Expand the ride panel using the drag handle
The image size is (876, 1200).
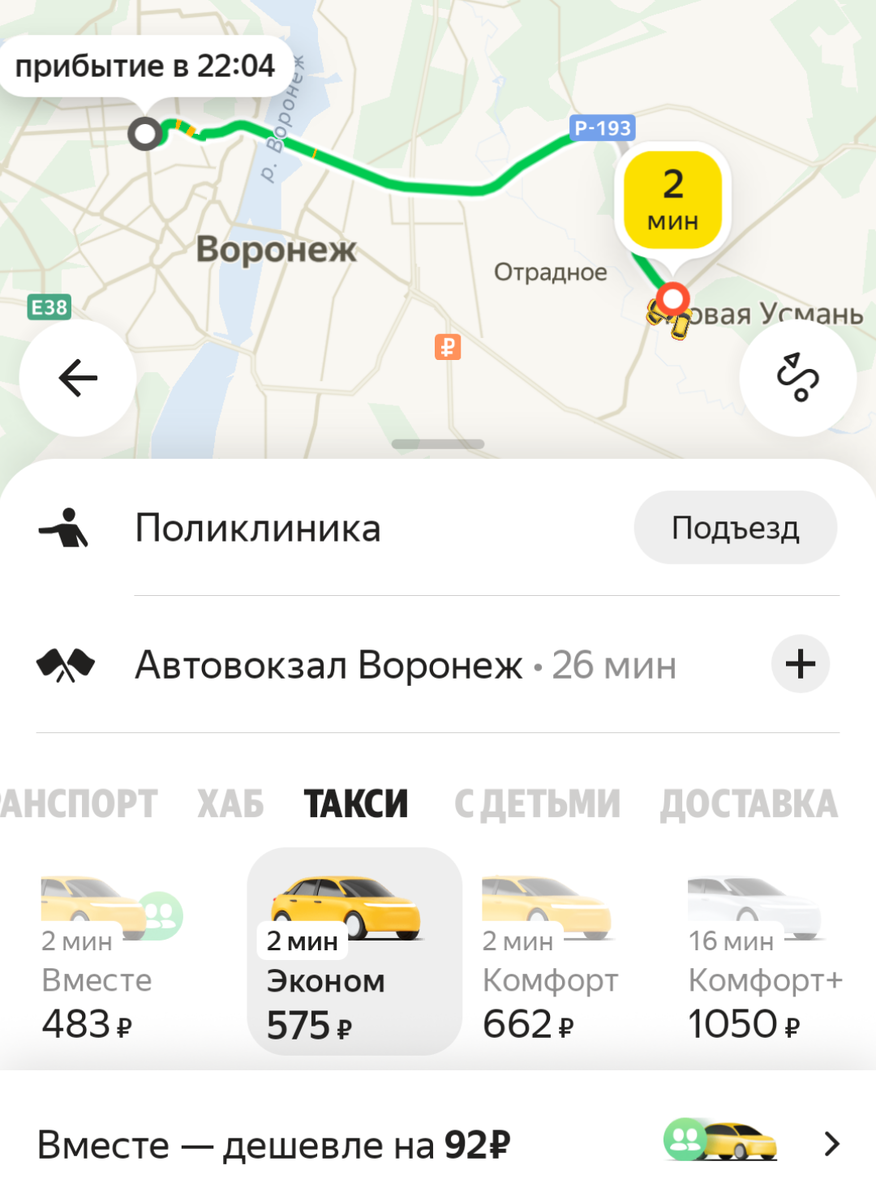[x=437, y=445]
